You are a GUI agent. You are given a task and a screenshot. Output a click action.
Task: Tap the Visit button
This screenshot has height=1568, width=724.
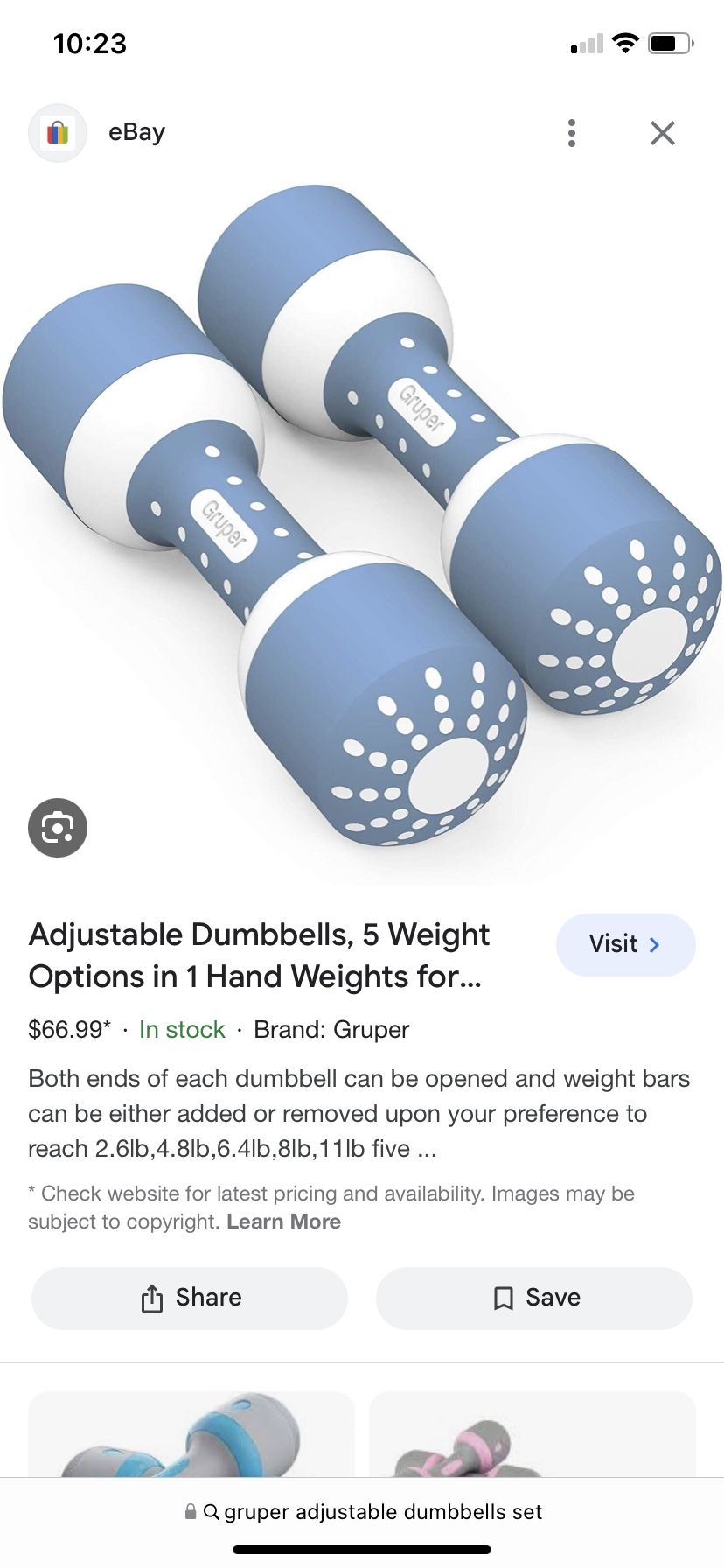click(625, 944)
